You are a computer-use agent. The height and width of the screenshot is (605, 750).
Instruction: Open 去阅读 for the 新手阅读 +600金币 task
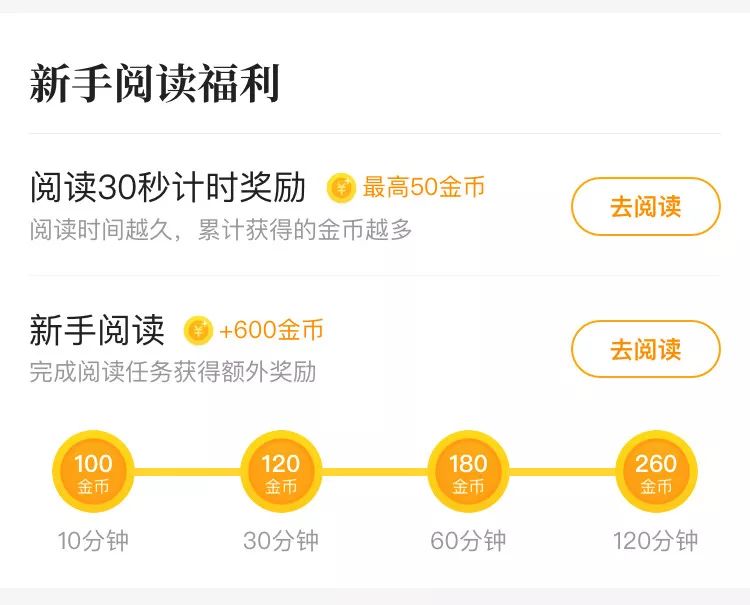point(645,349)
